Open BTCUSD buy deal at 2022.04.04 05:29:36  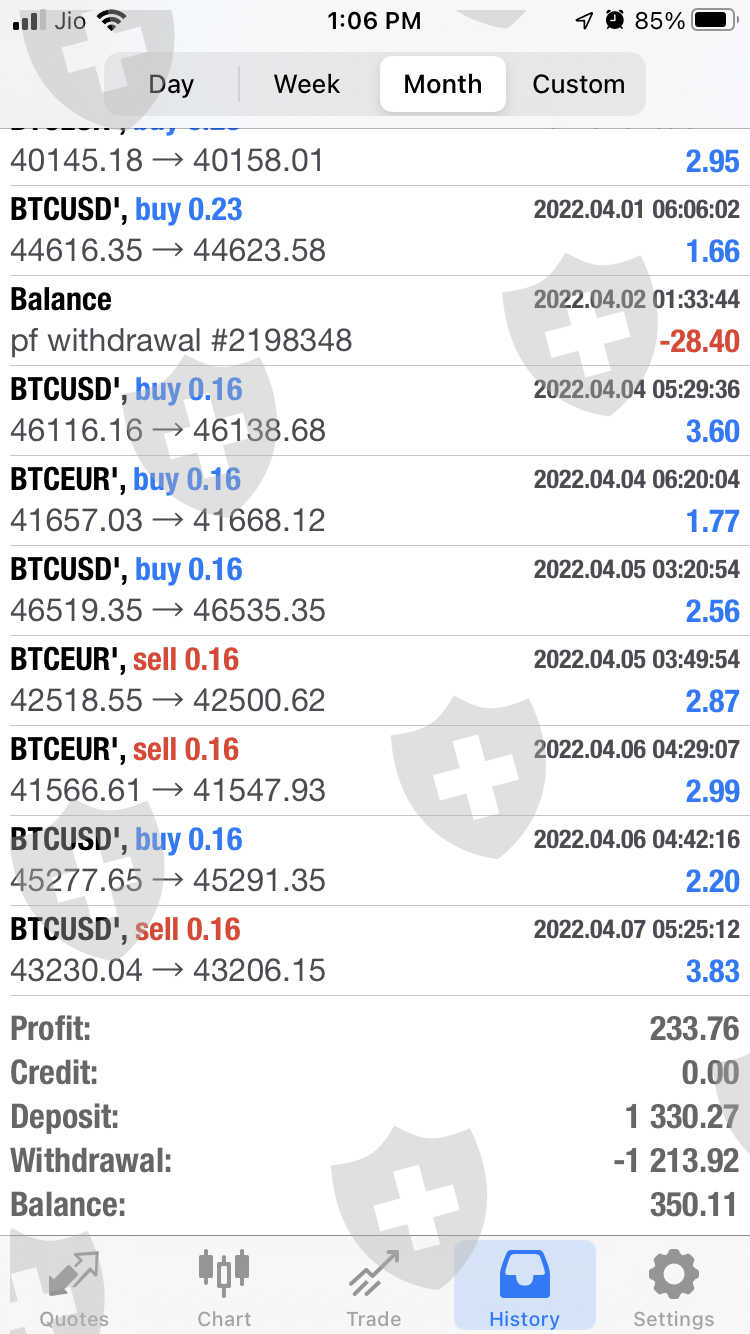(x=375, y=410)
